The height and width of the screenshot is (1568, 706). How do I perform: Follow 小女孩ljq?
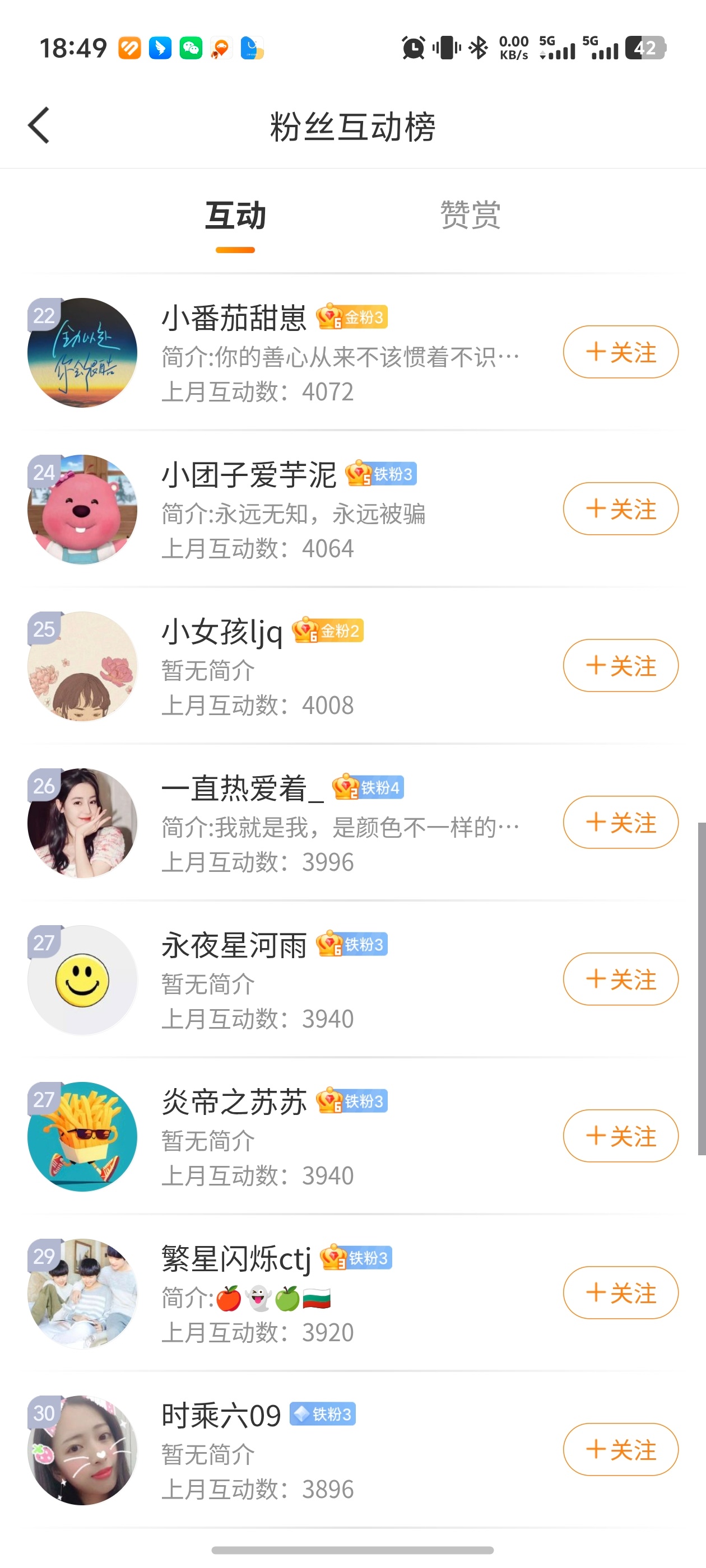coord(620,665)
